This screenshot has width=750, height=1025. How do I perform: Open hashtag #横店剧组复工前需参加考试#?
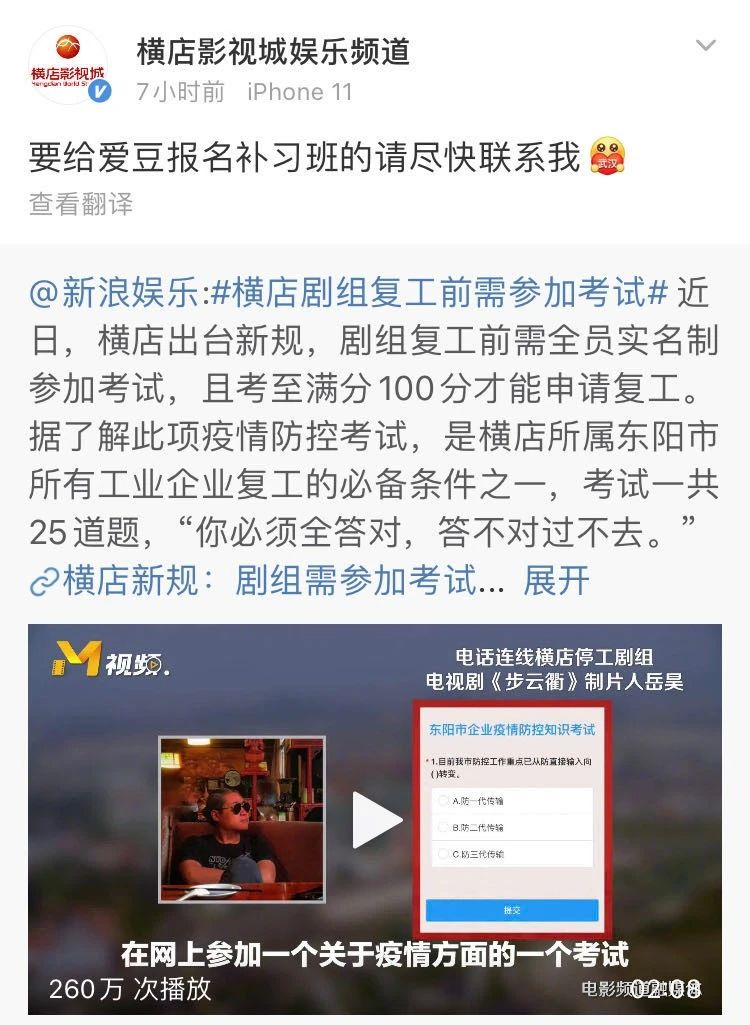[439, 294]
